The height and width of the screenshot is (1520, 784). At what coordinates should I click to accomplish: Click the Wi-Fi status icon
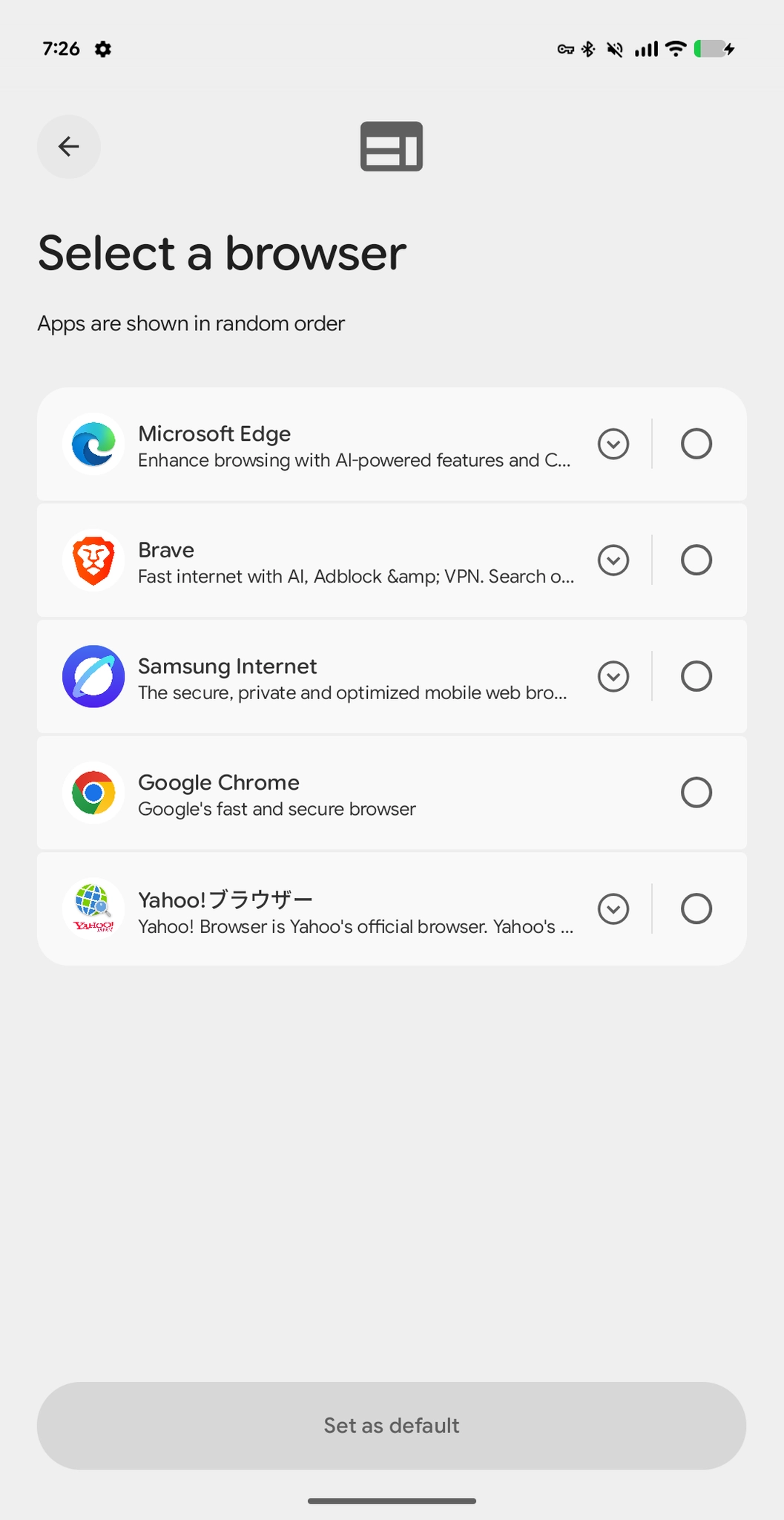pos(675,48)
